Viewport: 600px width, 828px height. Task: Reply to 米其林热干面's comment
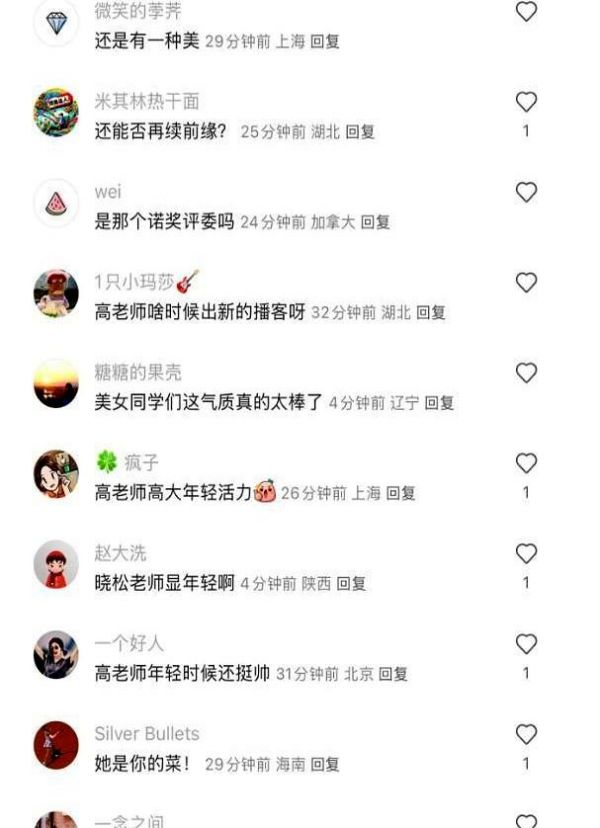360,132
